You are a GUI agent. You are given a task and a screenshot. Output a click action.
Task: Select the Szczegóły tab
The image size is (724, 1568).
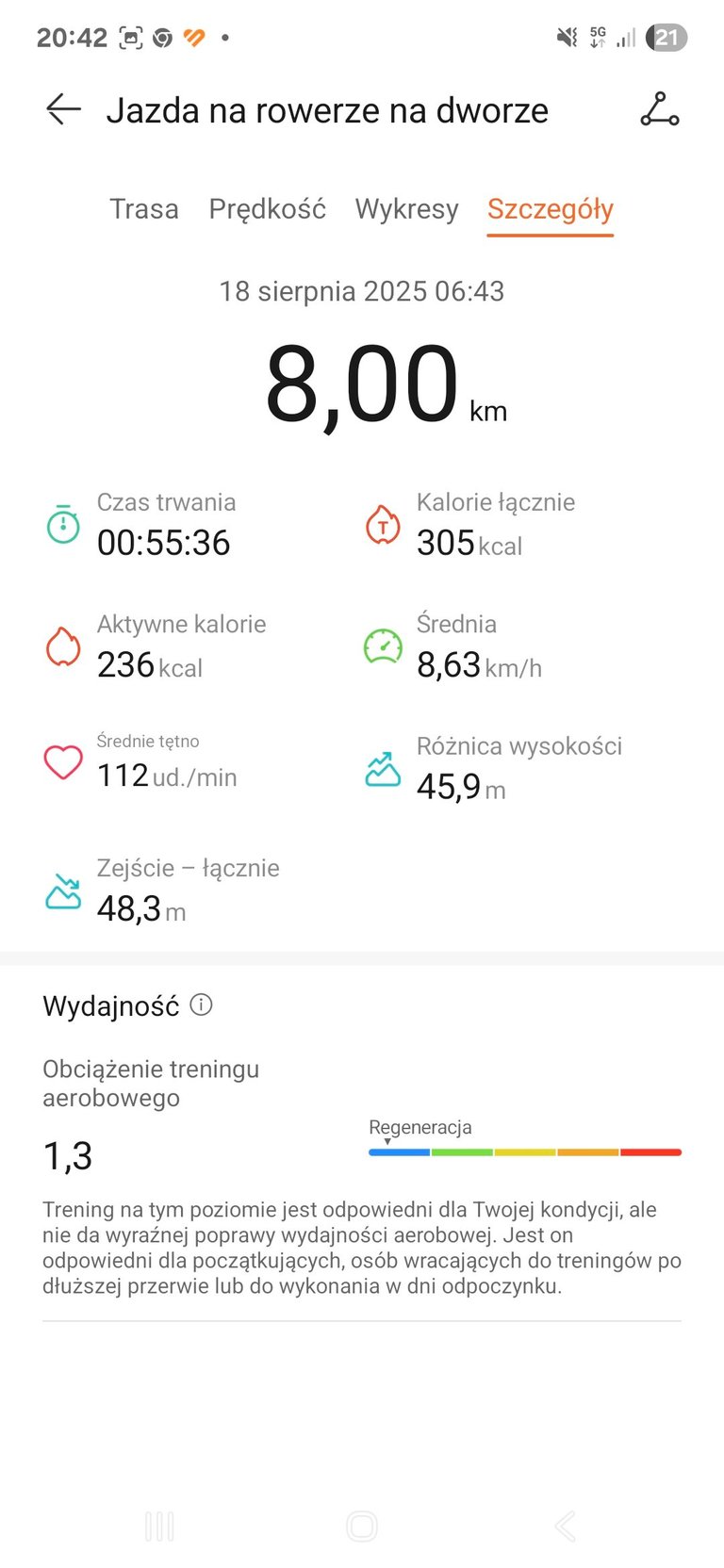point(551,209)
